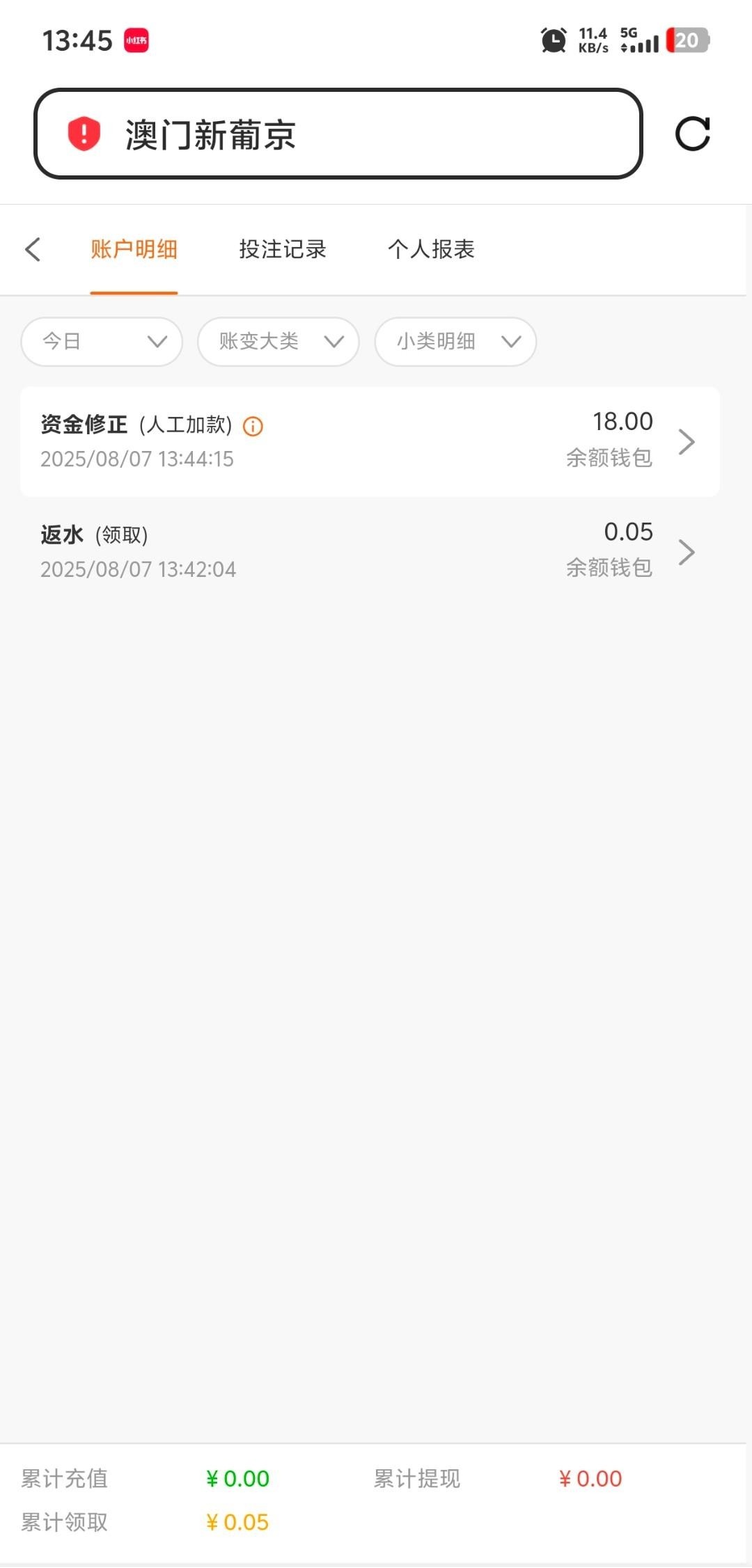Image resolution: width=752 pixels, height=1568 pixels.
Task: Open the 个人报表 tab
Action: click(431, 249)
